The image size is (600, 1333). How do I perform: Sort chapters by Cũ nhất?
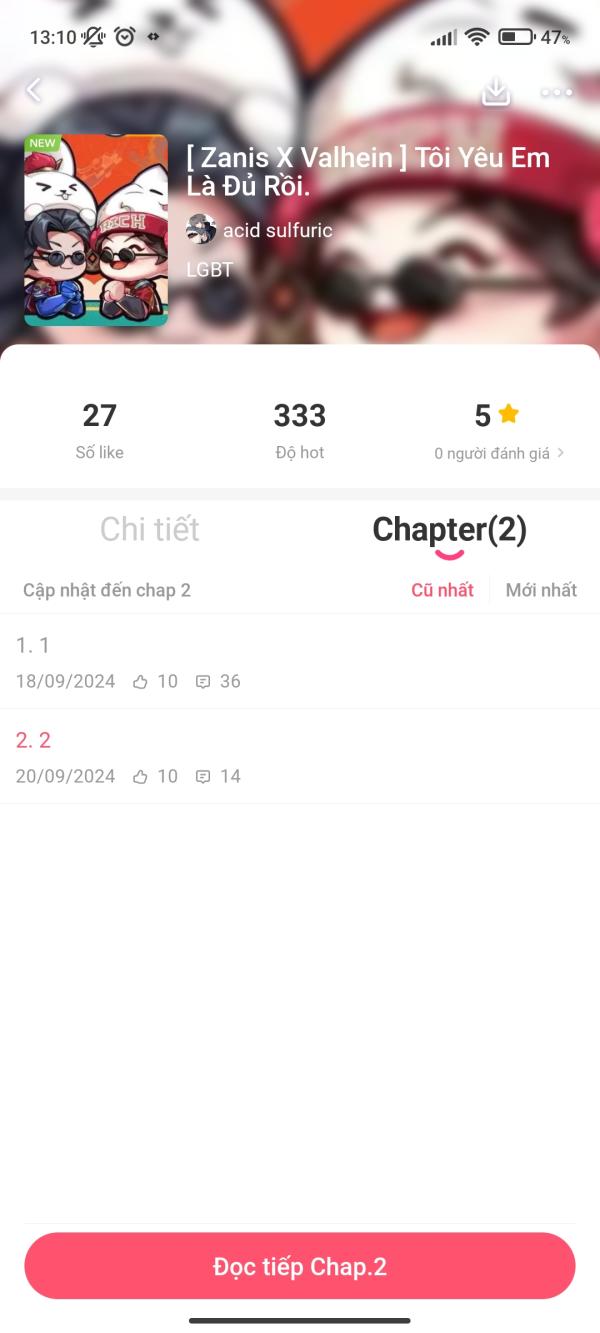[x=442, y=590]
